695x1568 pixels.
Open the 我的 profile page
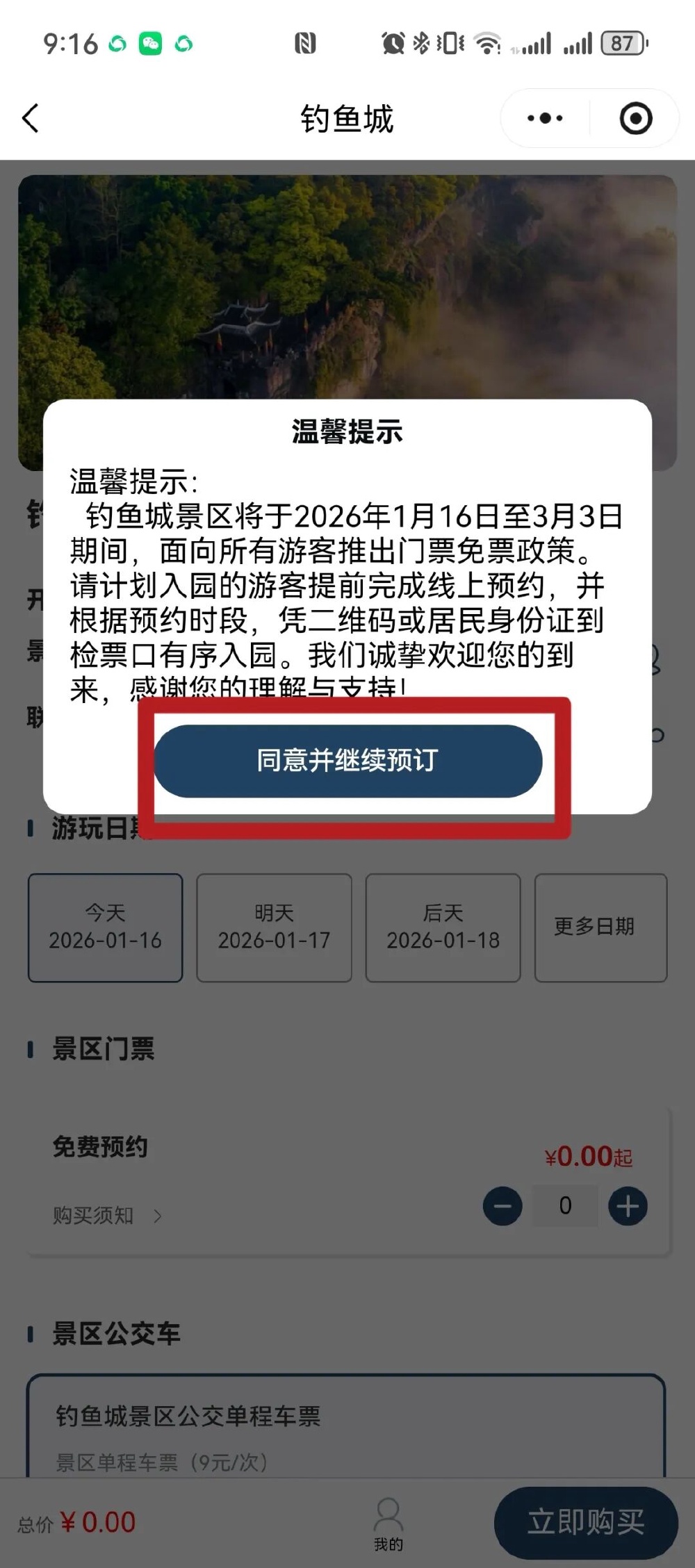pyautogui.click(x=388, y=1524)
